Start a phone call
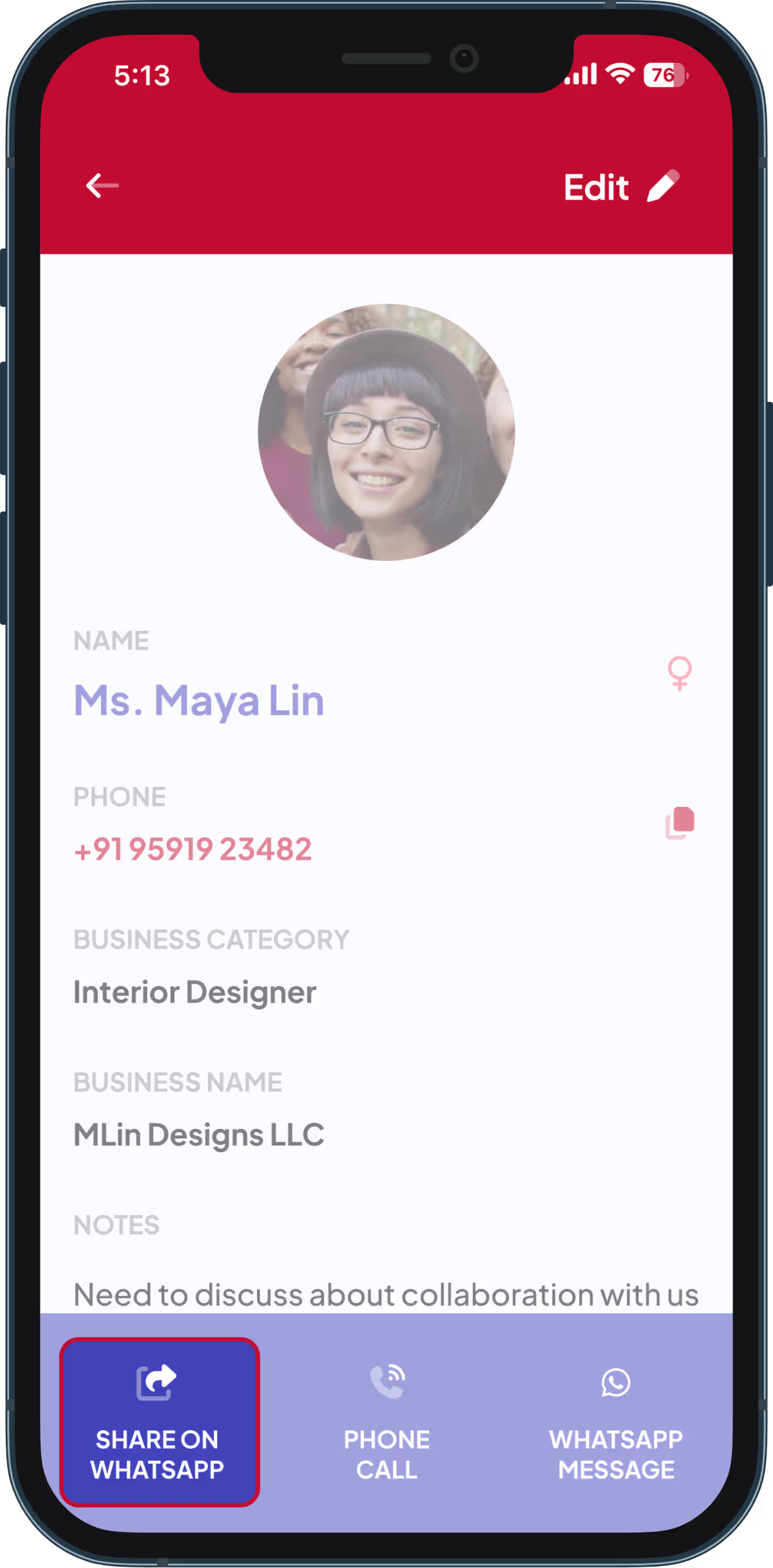773x1568 pixels. [x=386, y=1422]
